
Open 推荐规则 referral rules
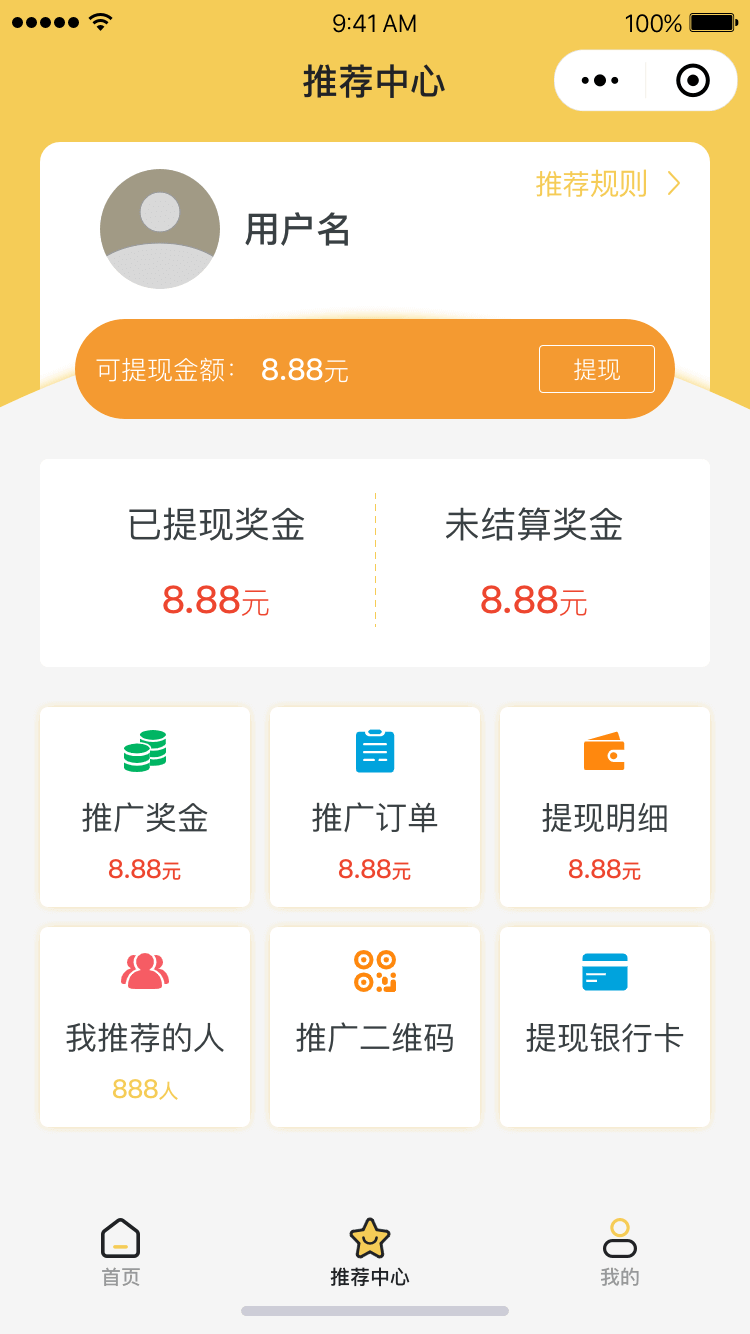tap(607, 184)
